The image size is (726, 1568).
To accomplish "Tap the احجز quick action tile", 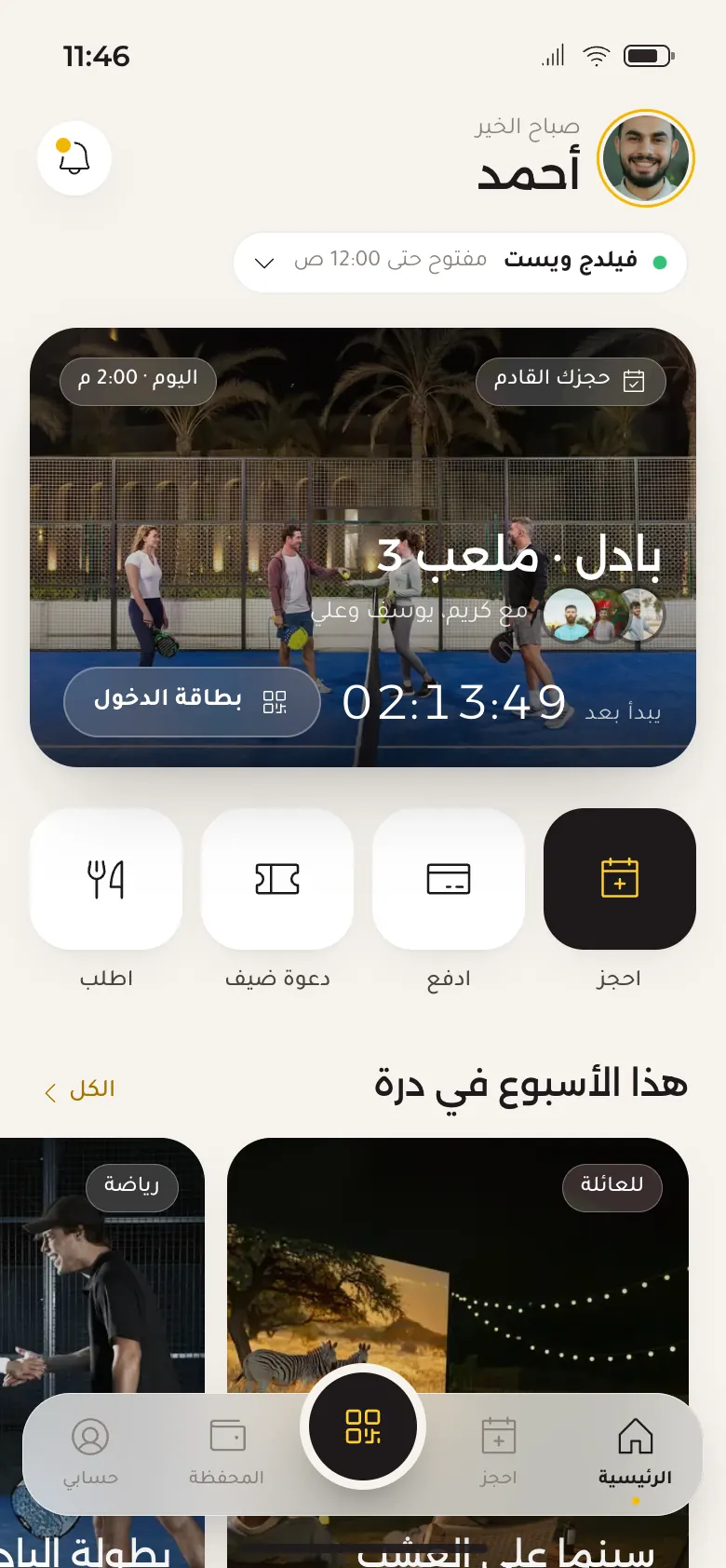I will [620, 879].
